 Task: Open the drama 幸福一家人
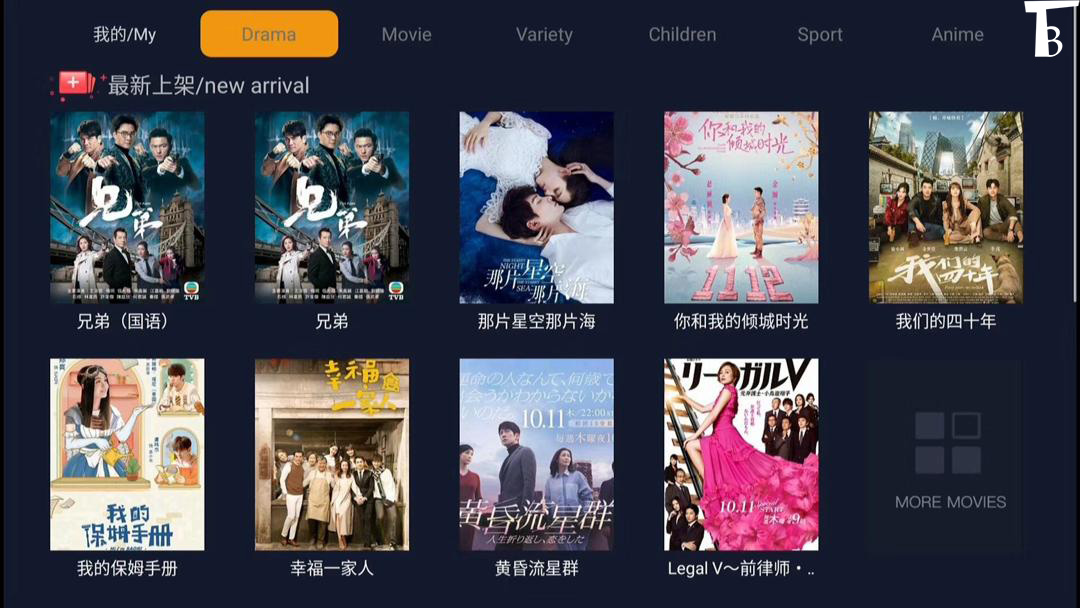[332, 454]
